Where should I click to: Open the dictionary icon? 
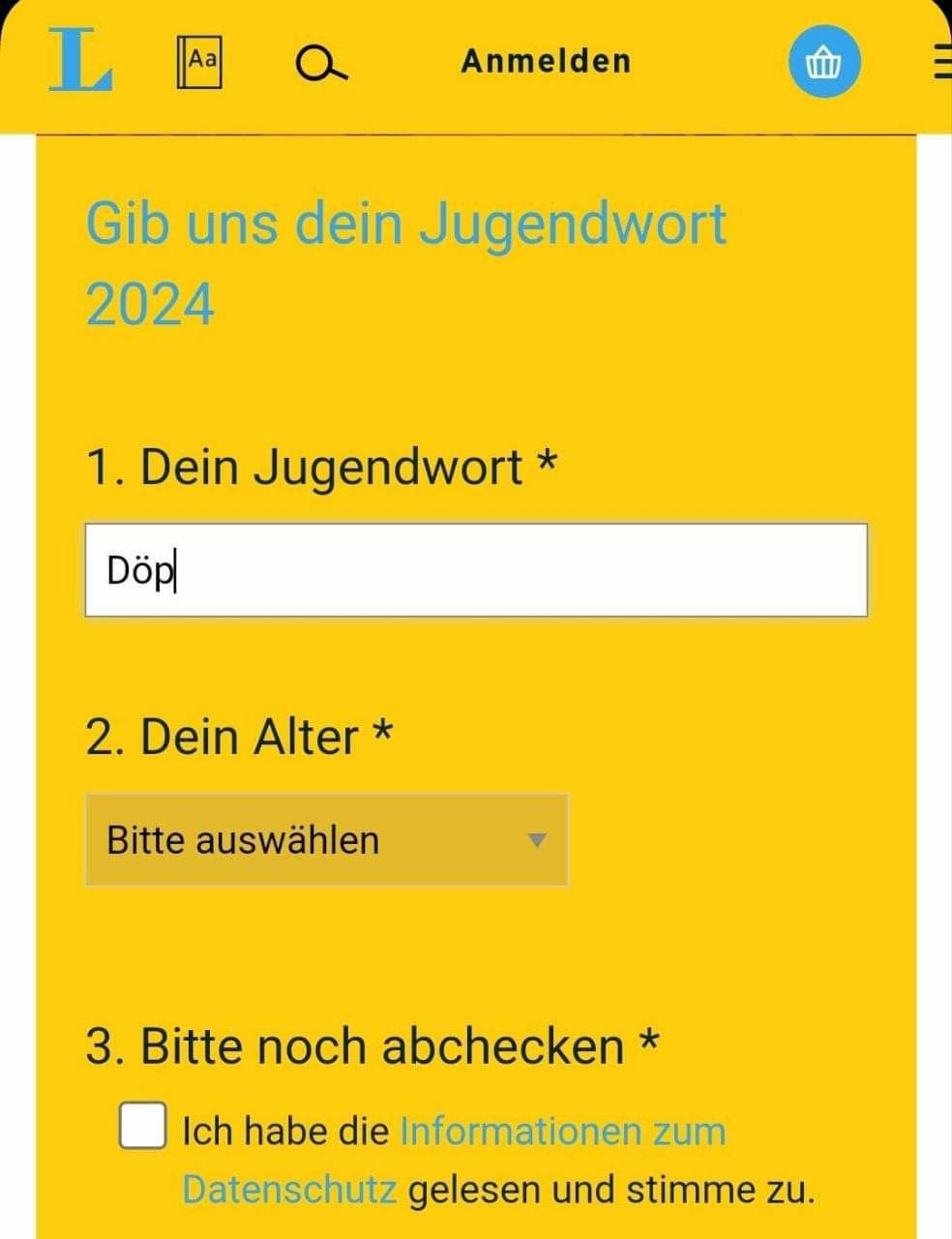pyautogui.click(x=200, y=62)
